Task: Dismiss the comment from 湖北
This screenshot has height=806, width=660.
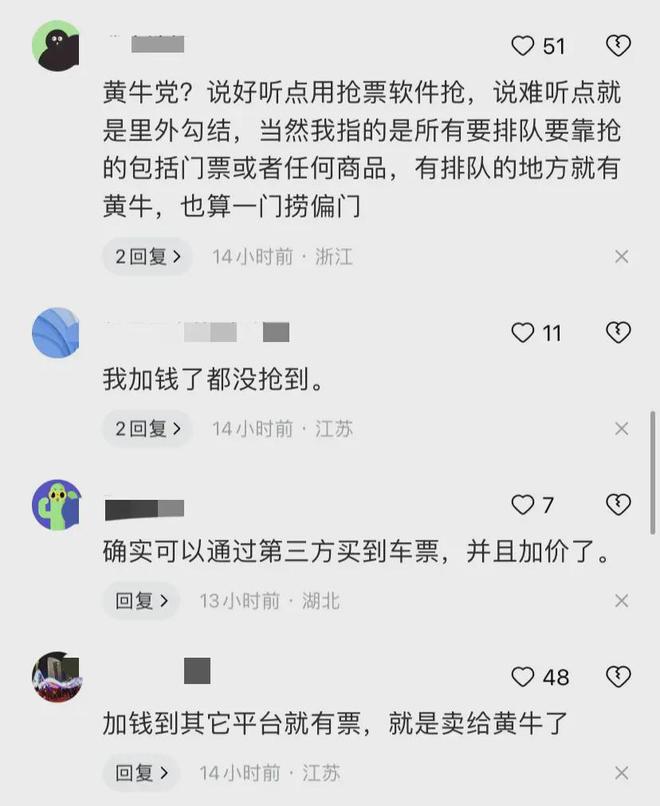Action: [x=621, y=601]
